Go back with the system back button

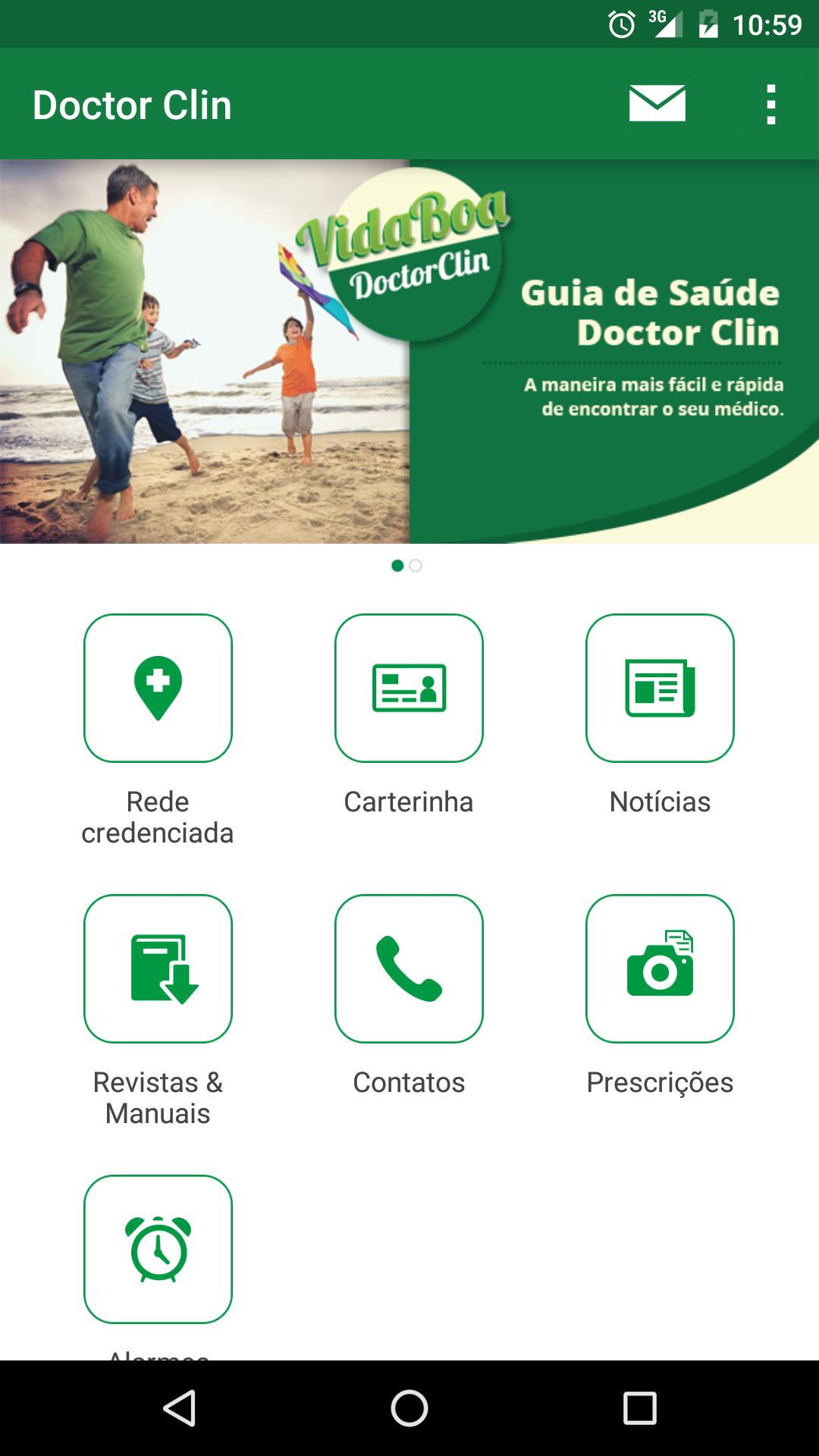point(180,1408)
